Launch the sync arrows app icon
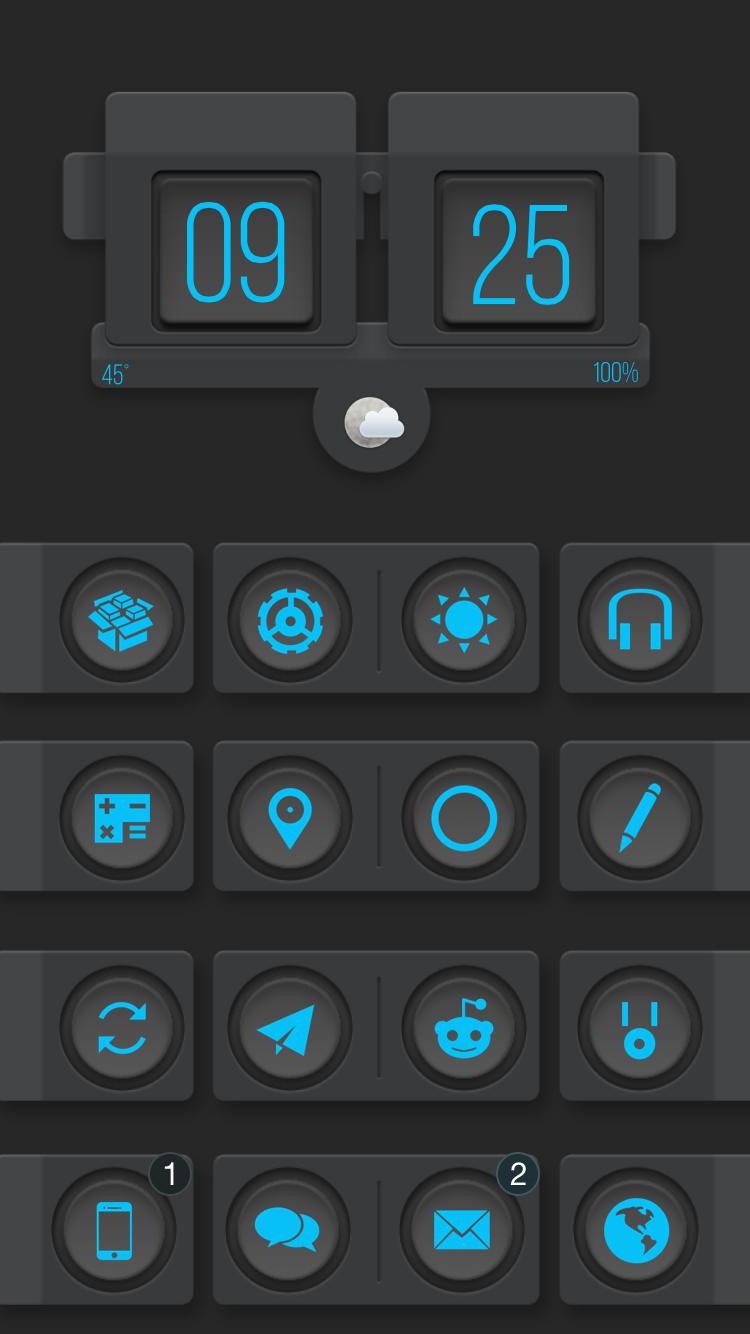Viewport: 750px width, 1334px height. (x=121, y=1027)
